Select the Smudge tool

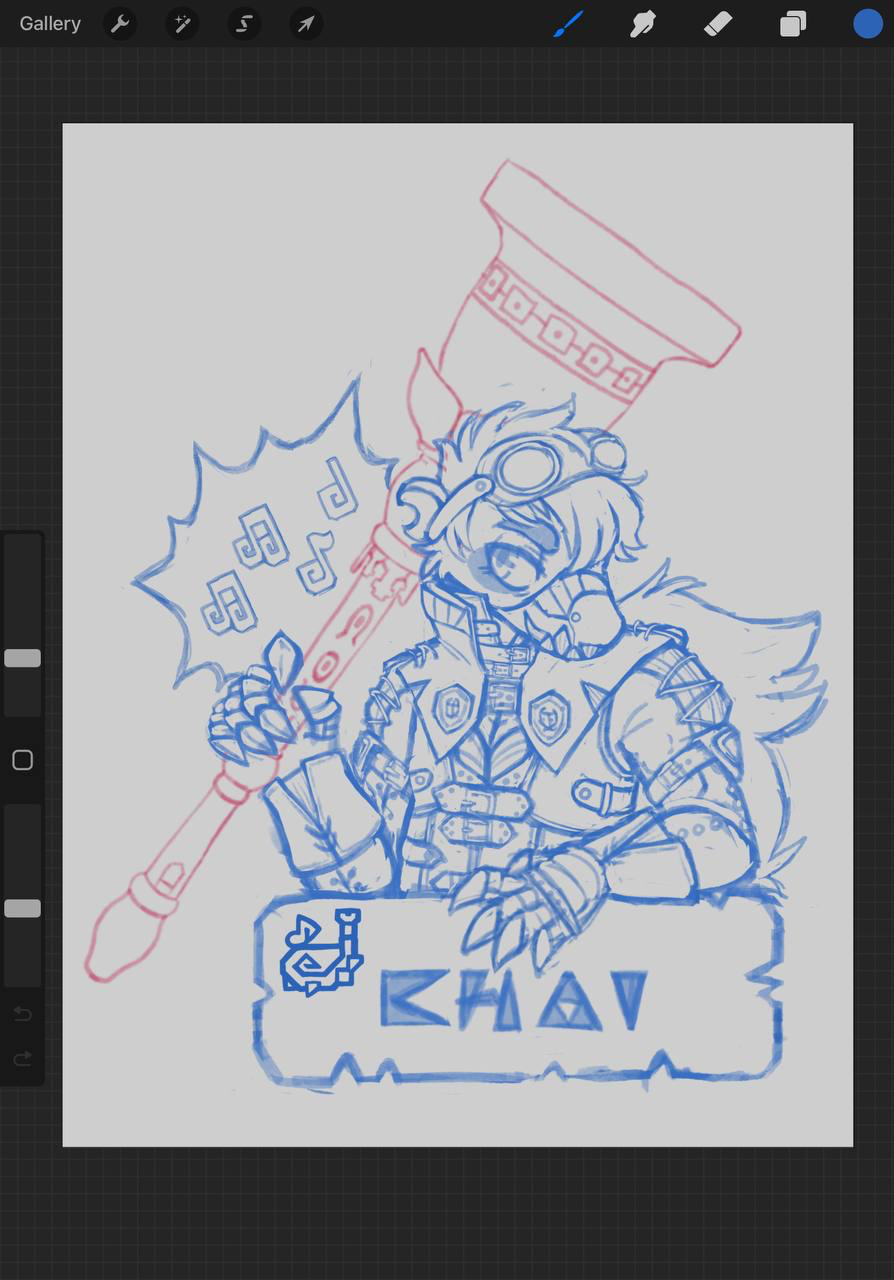(x=642, y=24)
